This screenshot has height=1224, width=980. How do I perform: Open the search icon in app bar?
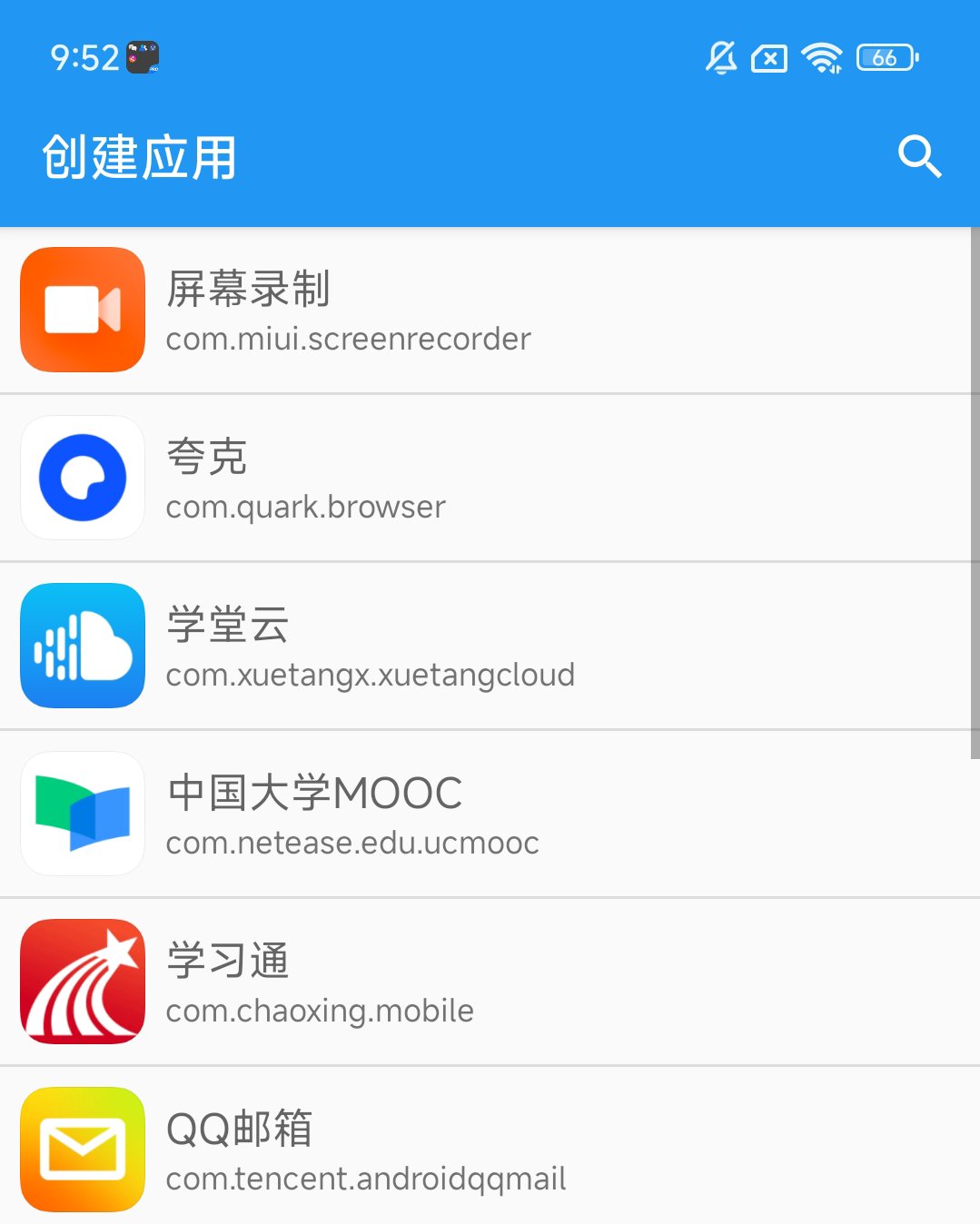coord(919,157)
